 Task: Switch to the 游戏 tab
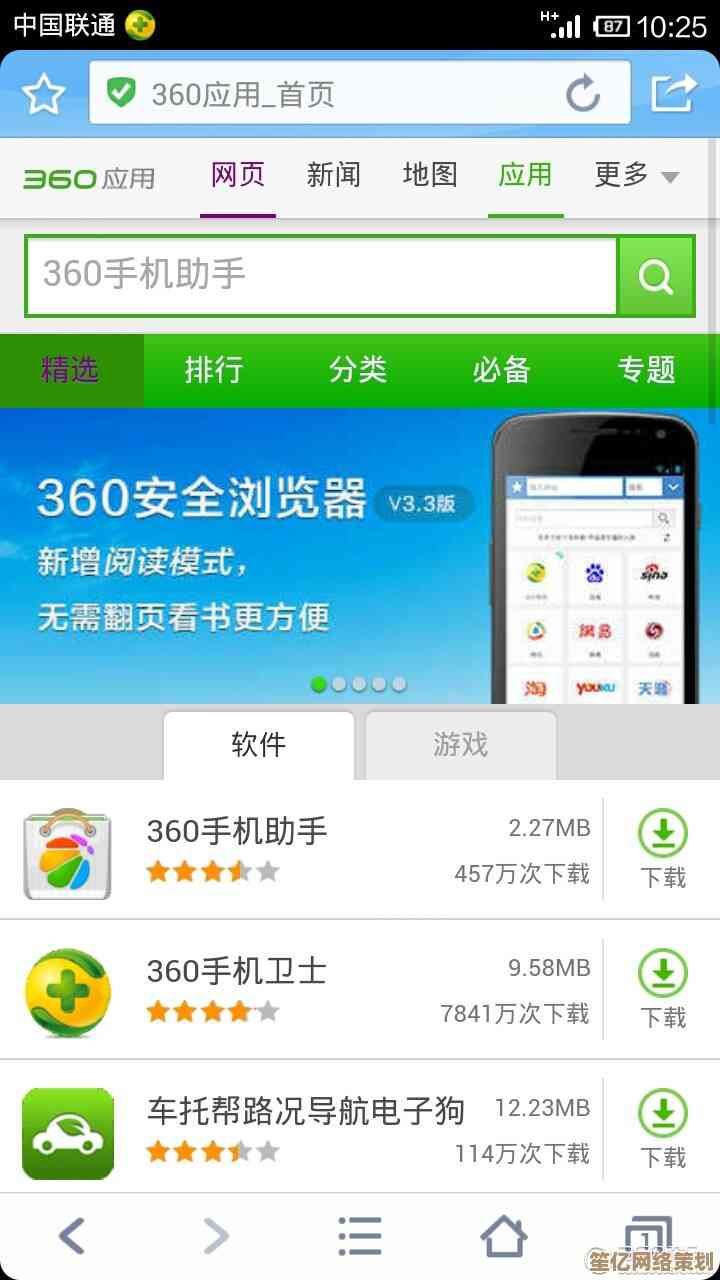pos(460,744)
